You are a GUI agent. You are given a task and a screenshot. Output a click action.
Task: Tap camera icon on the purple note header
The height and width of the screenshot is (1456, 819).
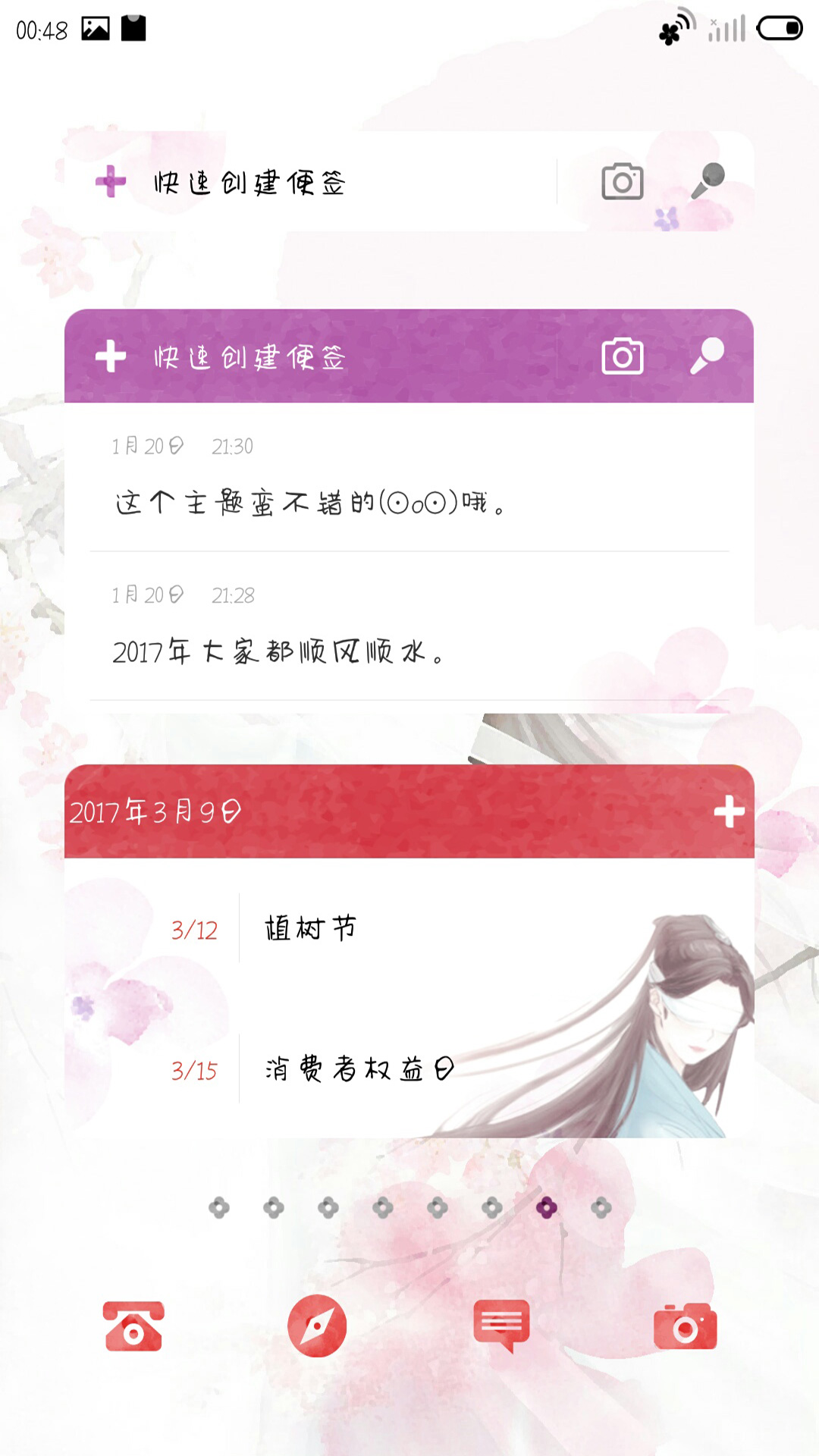click(x=623, y=356)
